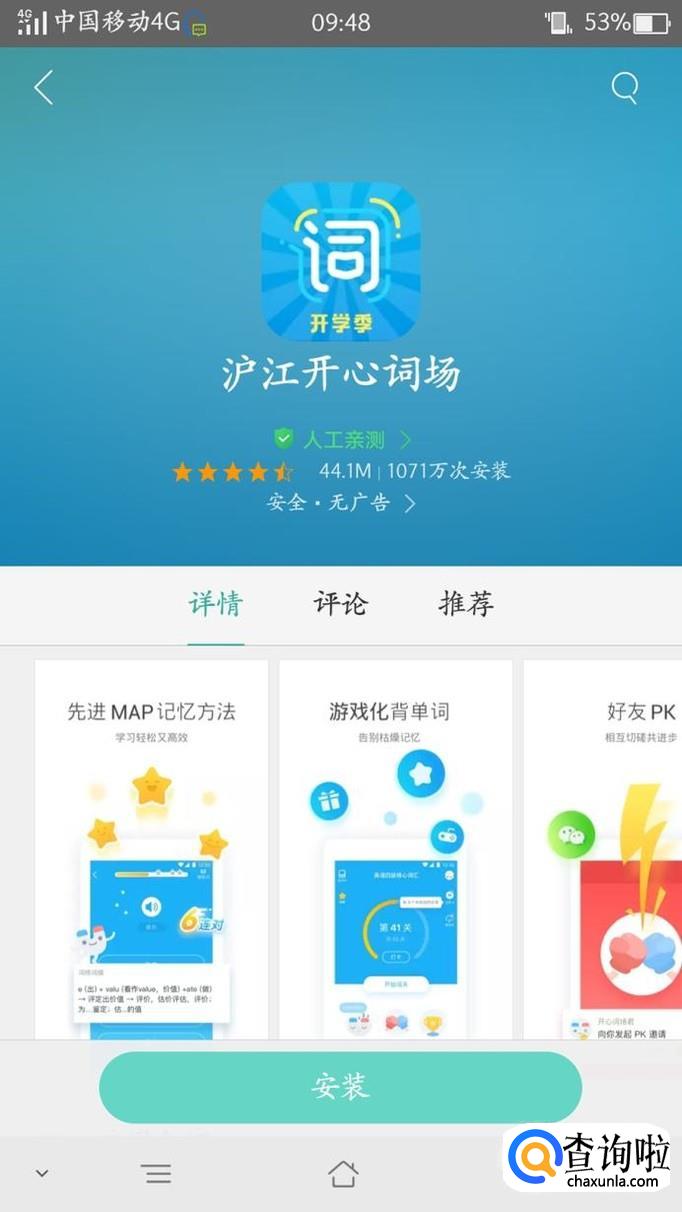The height and width of the screenshot is (1212, 682).
Task: View the 好友PK screenshot
Action: [x=603, y=849]
